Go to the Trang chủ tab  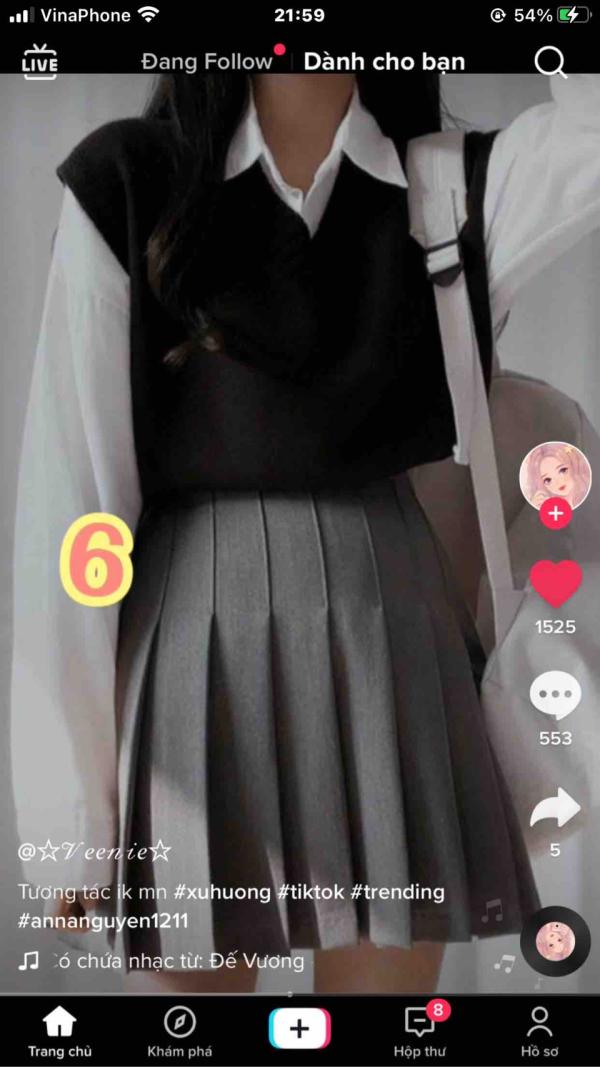coord(60,1032)
